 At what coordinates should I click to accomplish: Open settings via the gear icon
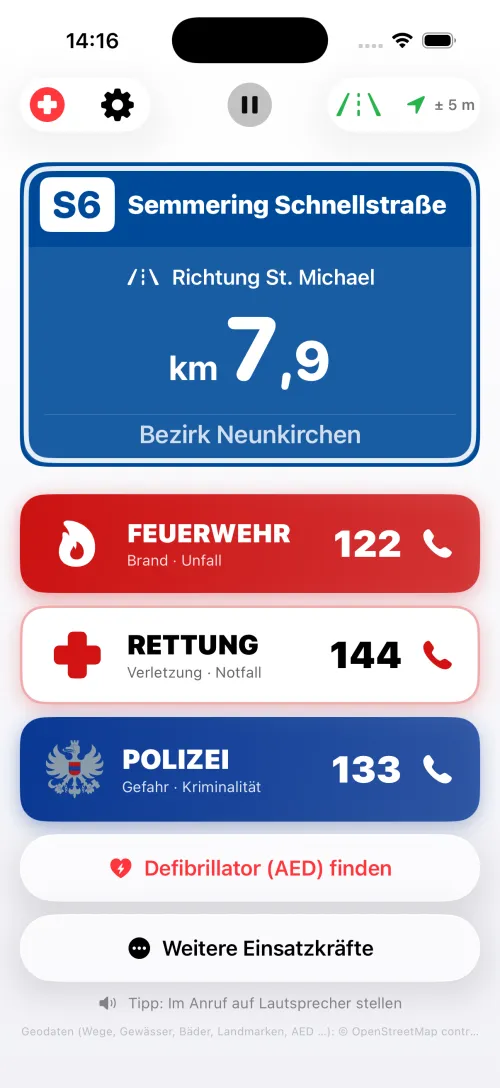coord(117,105)
